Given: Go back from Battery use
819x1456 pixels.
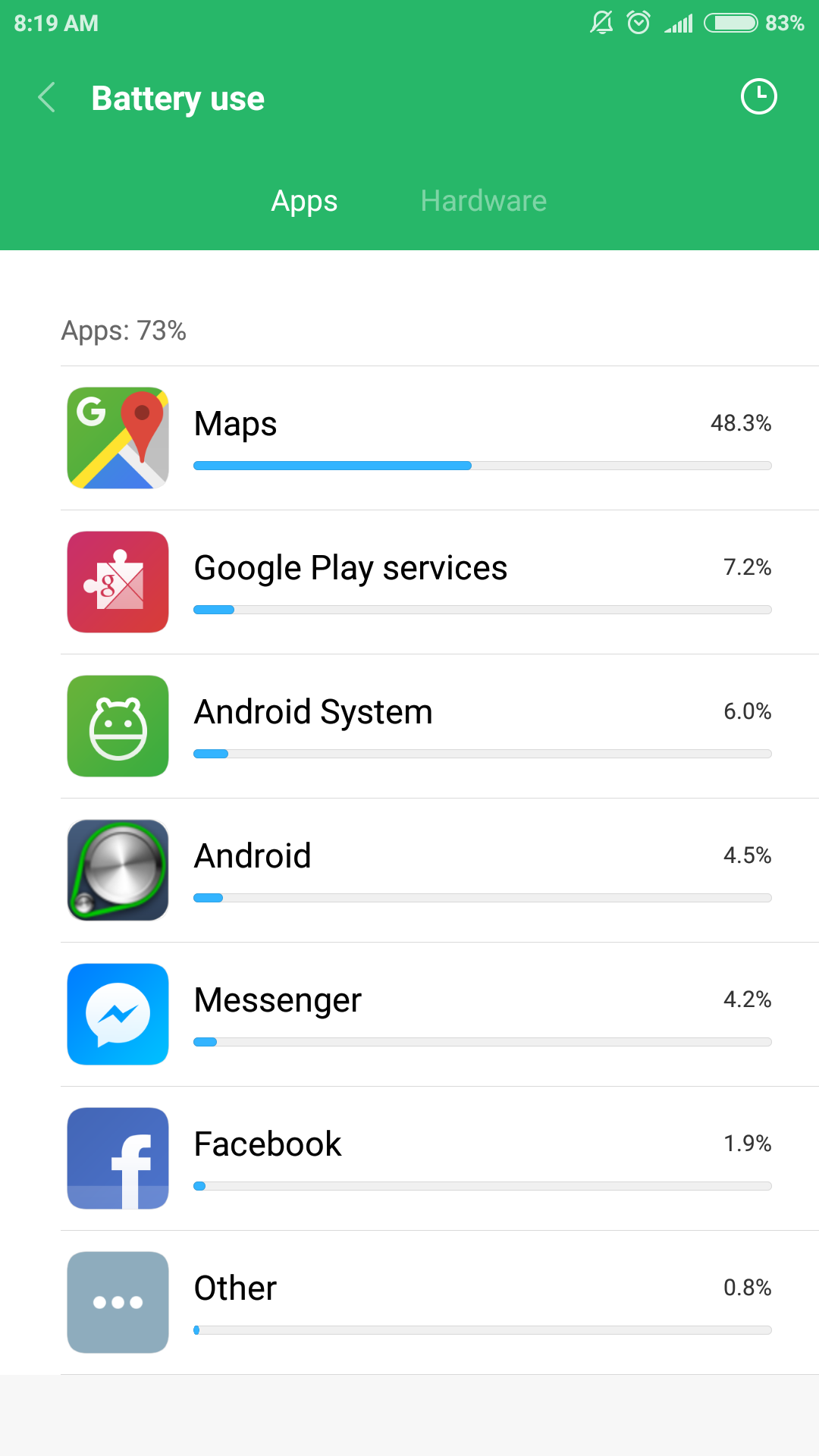Looking at the screenshot, I should point(47,98).
